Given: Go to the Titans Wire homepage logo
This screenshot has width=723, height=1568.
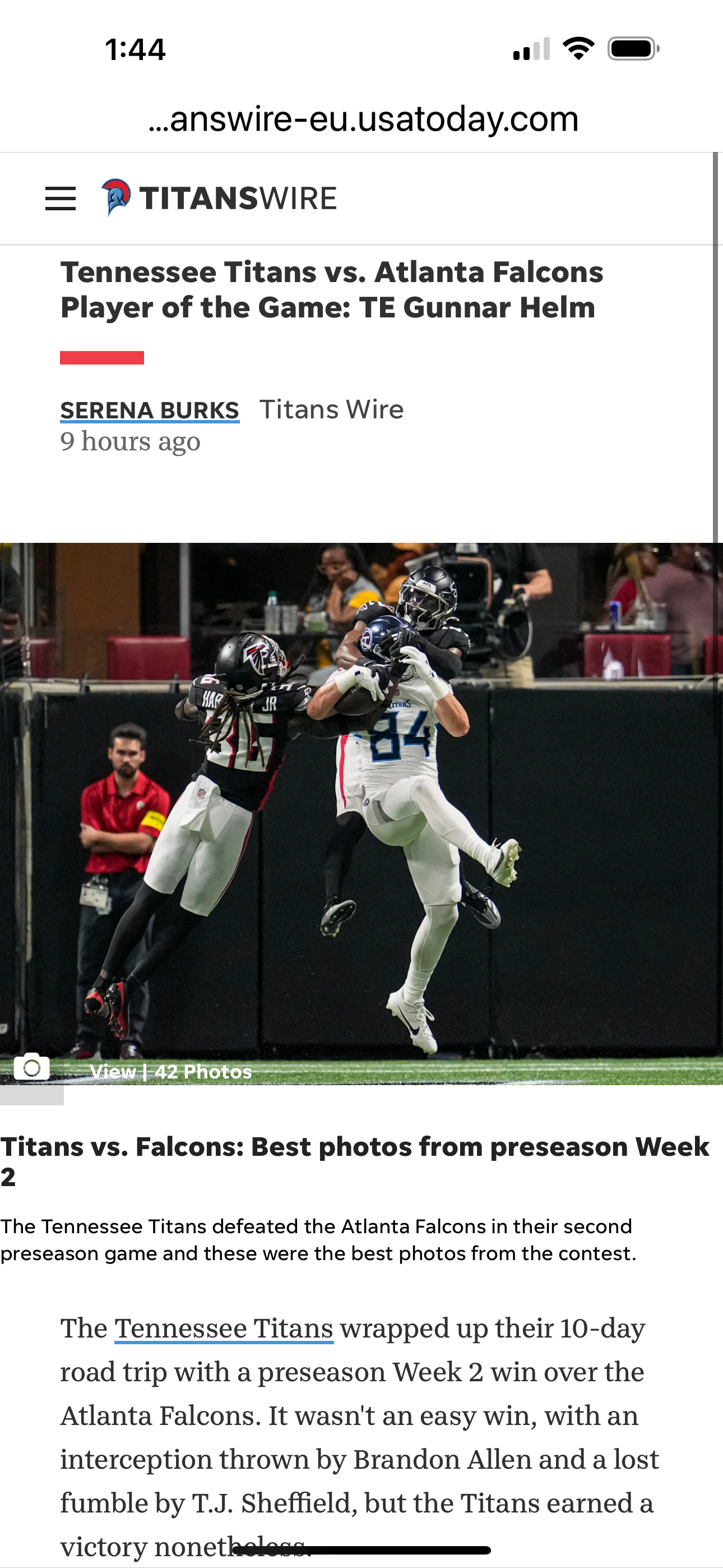Looking at the screenshot, I should (219, 198).
